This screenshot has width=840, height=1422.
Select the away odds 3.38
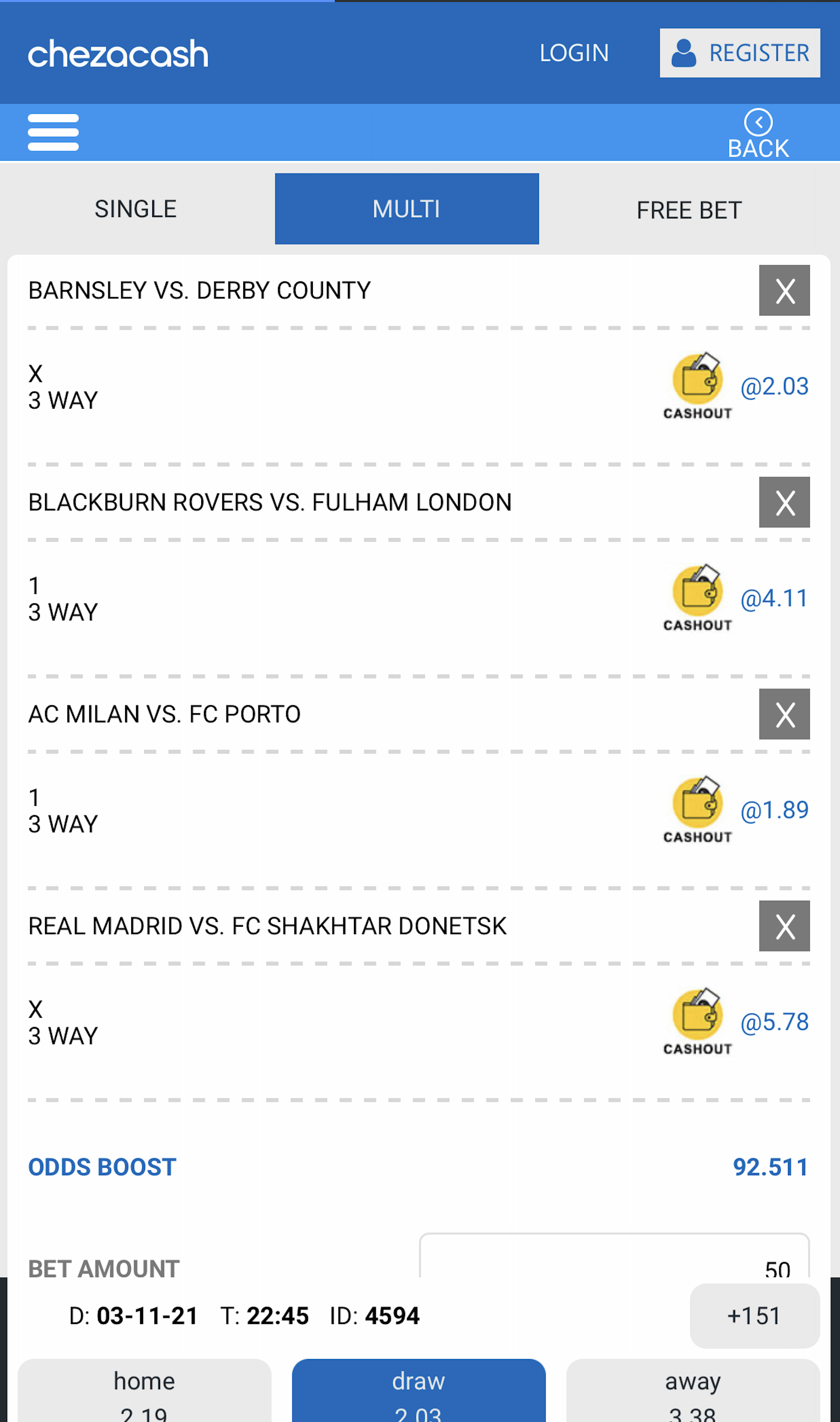pos(693,1391)
